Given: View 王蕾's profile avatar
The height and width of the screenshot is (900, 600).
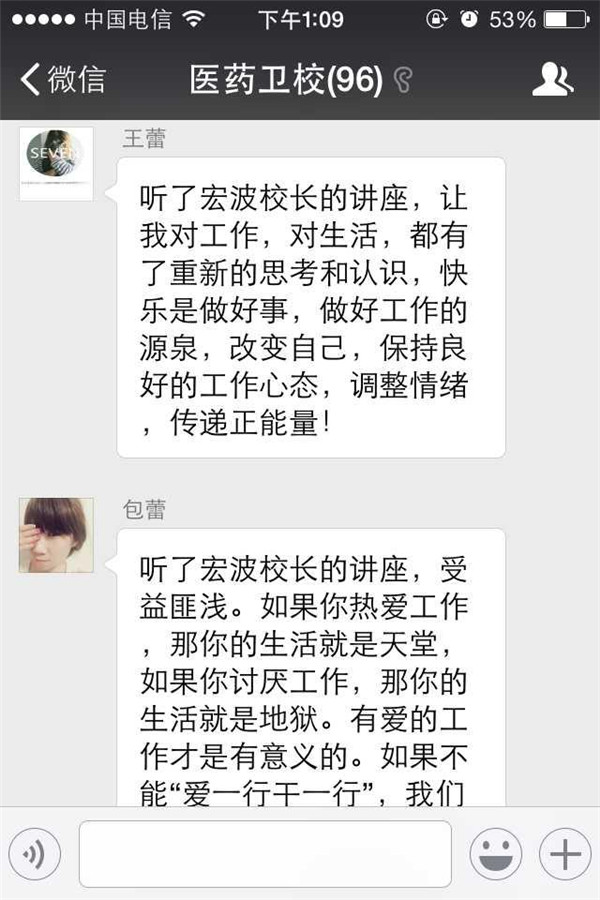Looking at the screenshot, I should (56, 163).
